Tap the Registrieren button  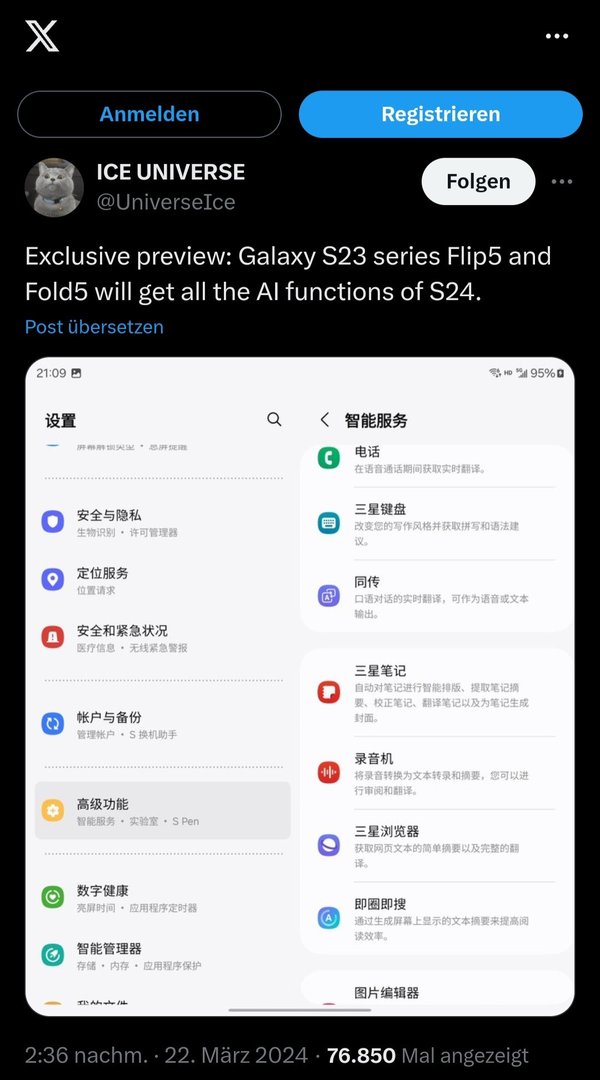pyautogui.click(x=440, y=114)
